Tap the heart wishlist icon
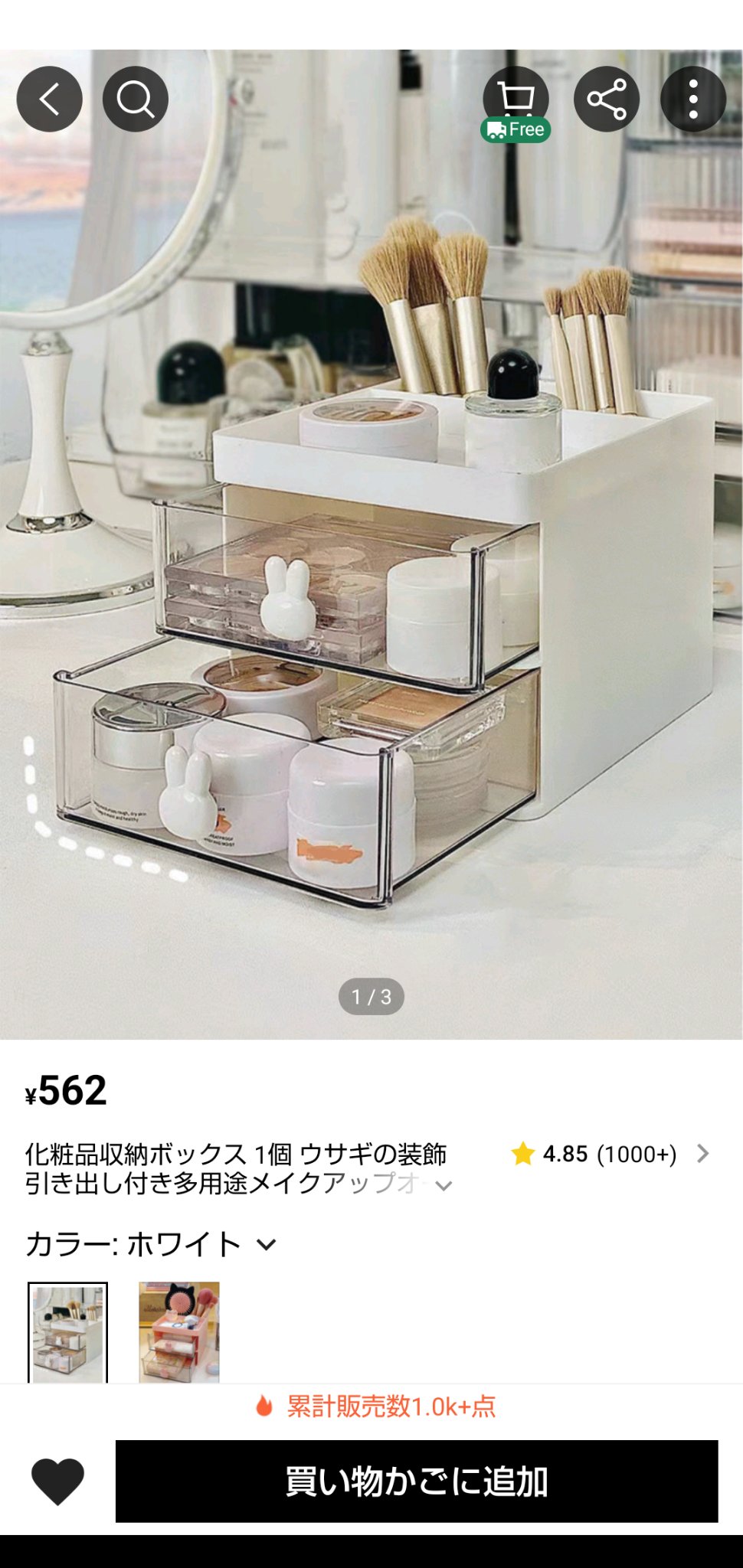The image size is (743, 1568). (x=57, y=1481)
